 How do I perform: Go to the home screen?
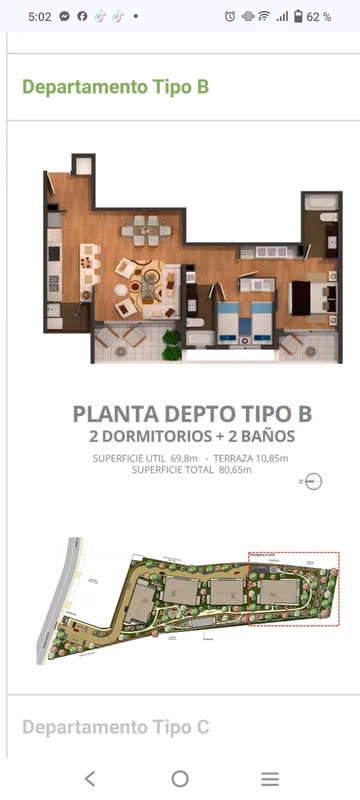pyautogui.click(x=180, y=779)
